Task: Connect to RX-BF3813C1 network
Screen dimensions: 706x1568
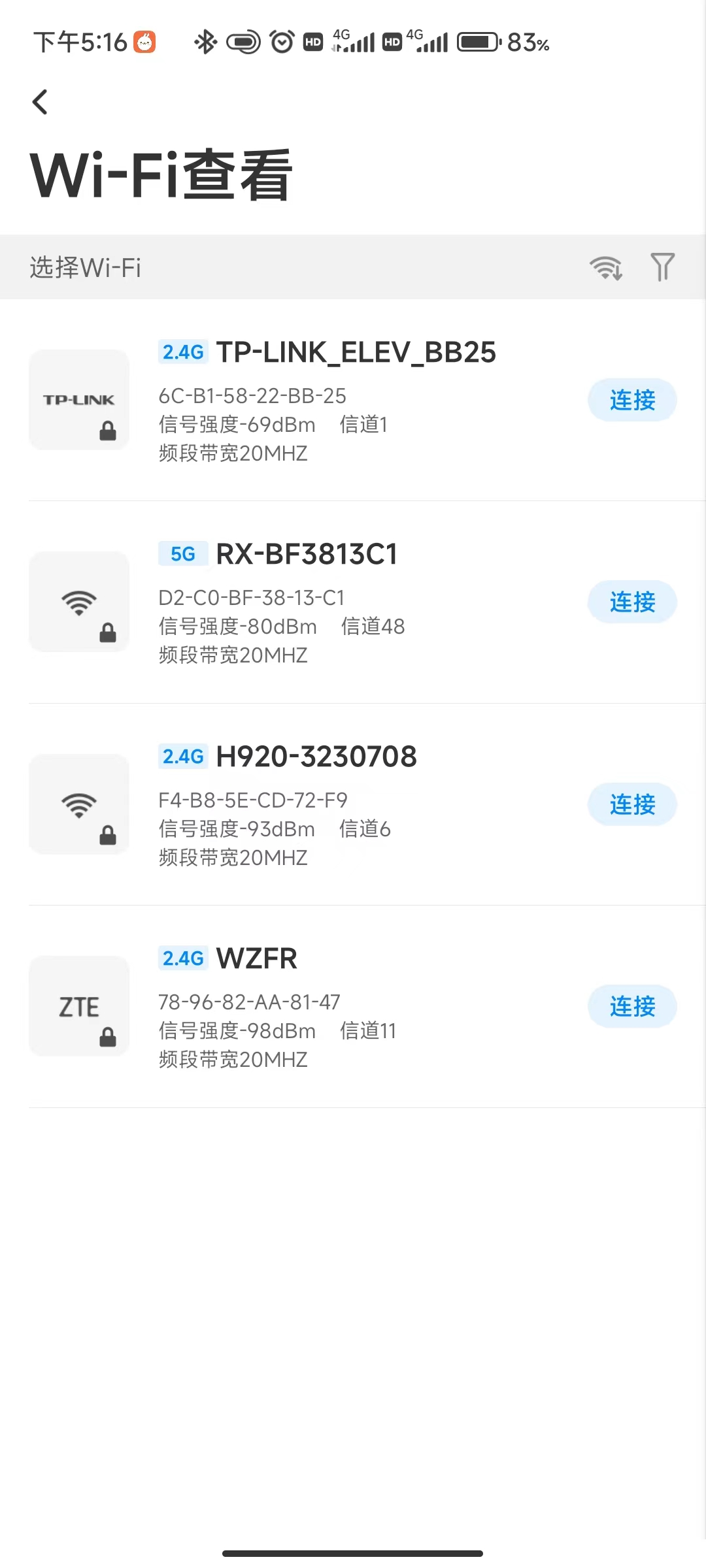Action: coord(631,602)
